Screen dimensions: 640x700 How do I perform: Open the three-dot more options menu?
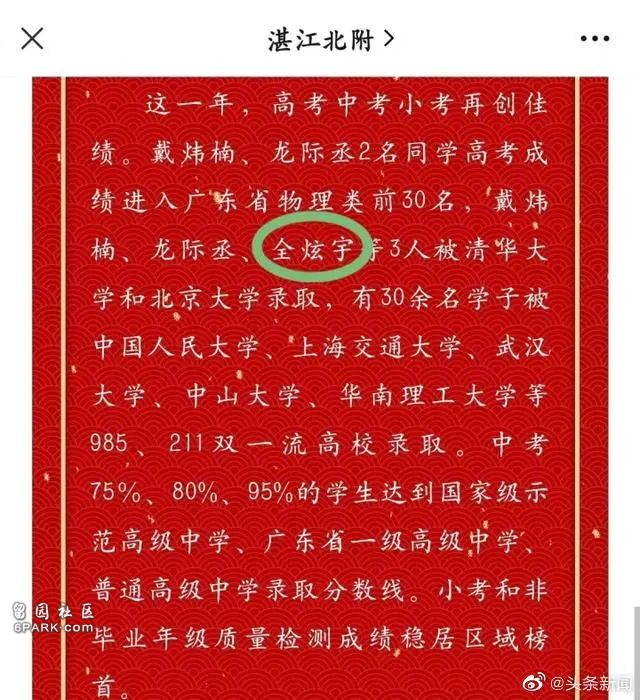[594, 39]
